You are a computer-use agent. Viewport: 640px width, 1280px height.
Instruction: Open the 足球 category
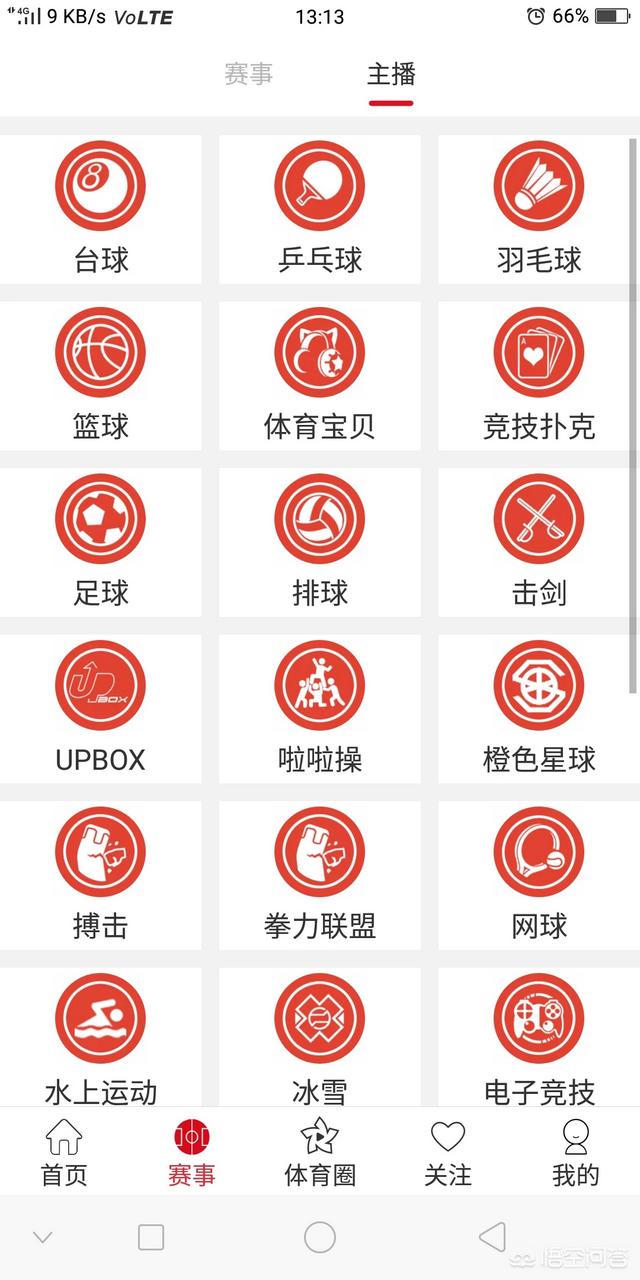coord(100,541)
